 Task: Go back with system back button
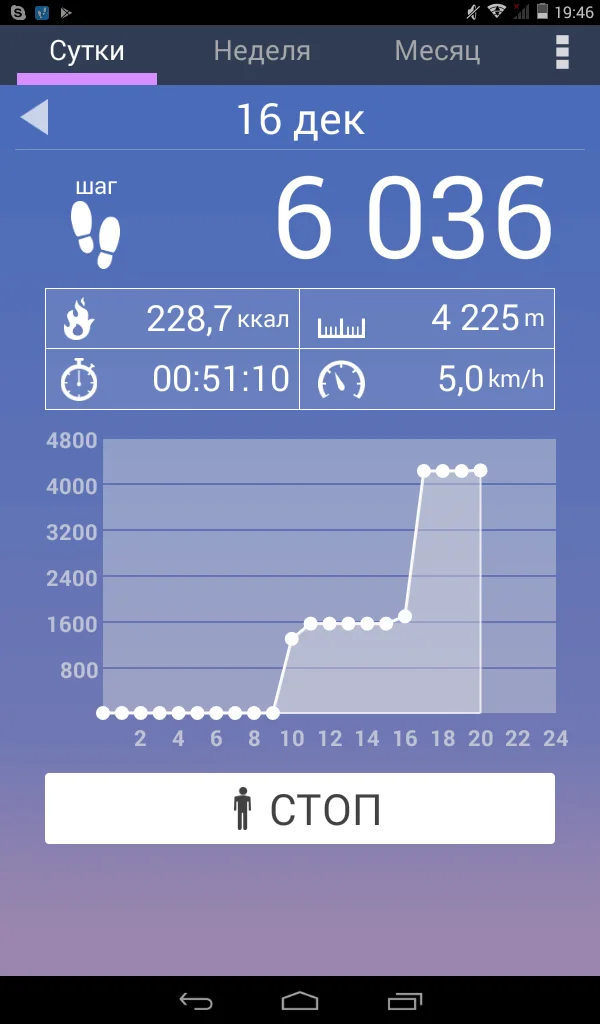point(196,1000)
